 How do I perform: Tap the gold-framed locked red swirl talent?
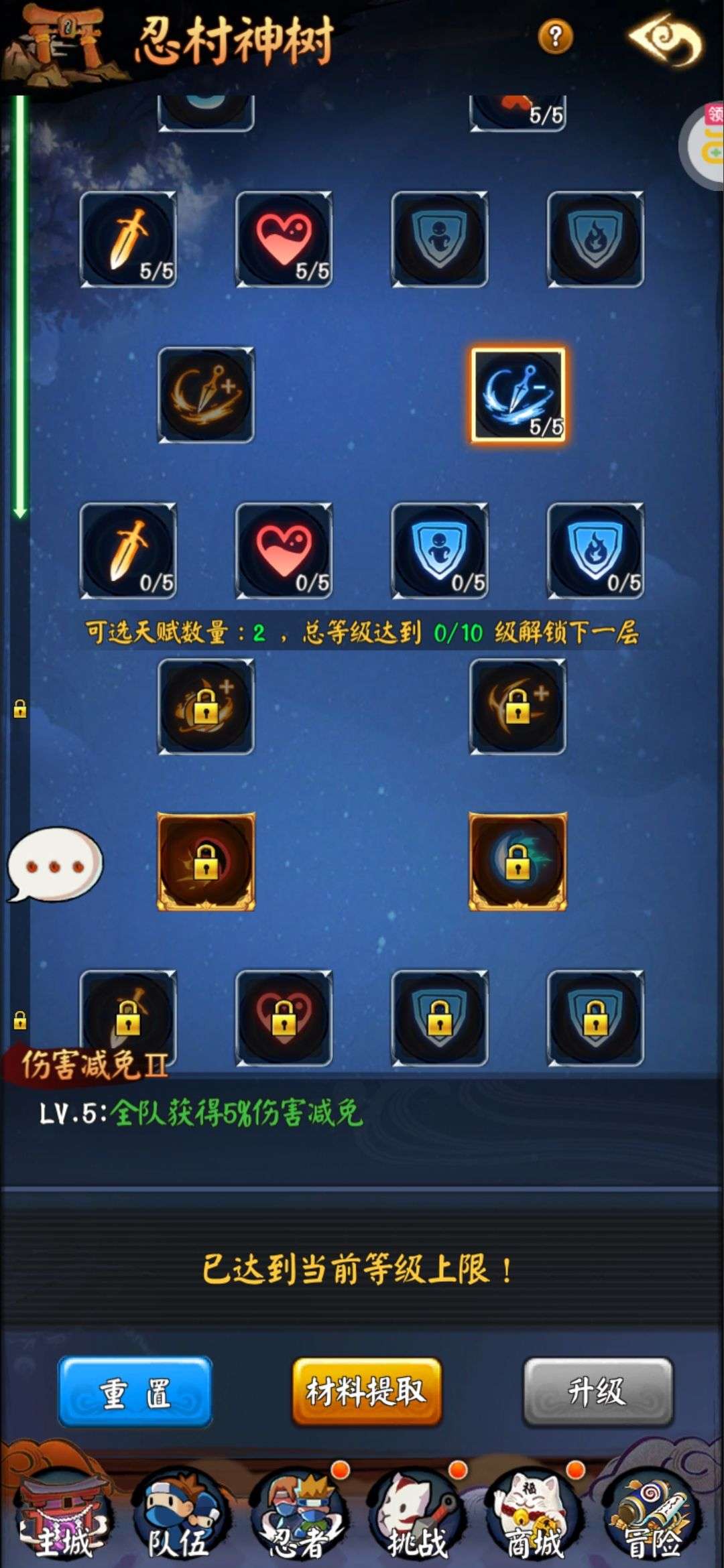point(206,862)
